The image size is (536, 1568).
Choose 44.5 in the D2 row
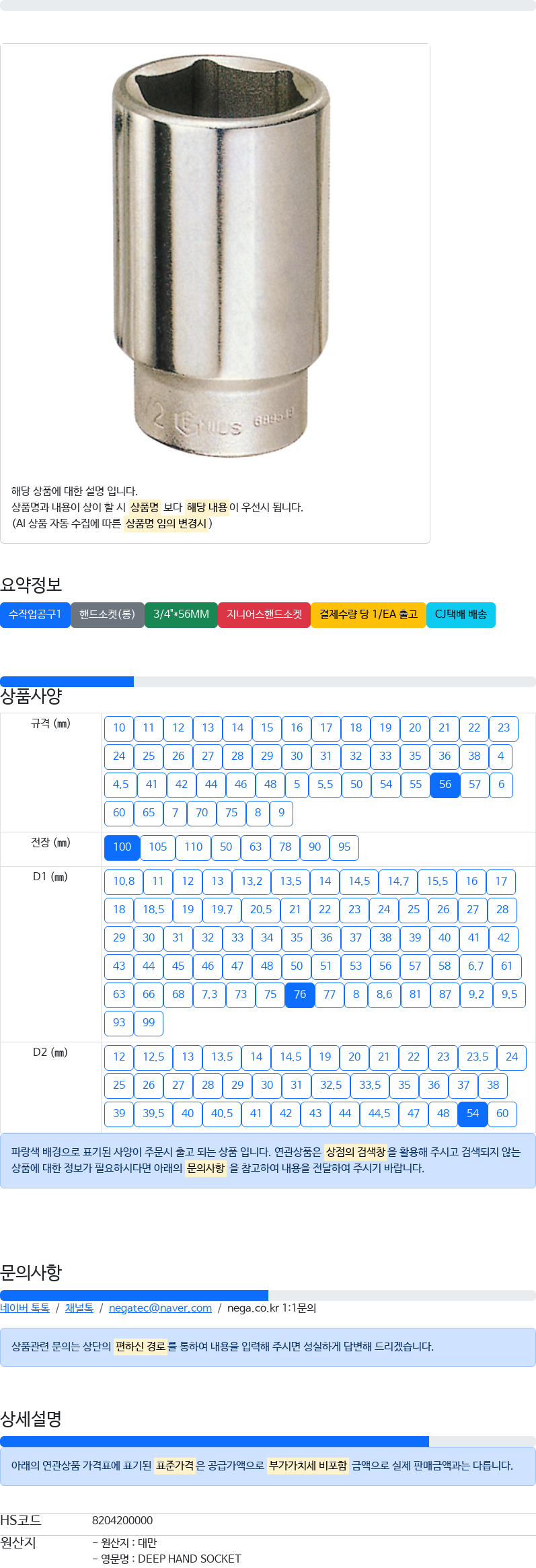(x=379, y=1114)
